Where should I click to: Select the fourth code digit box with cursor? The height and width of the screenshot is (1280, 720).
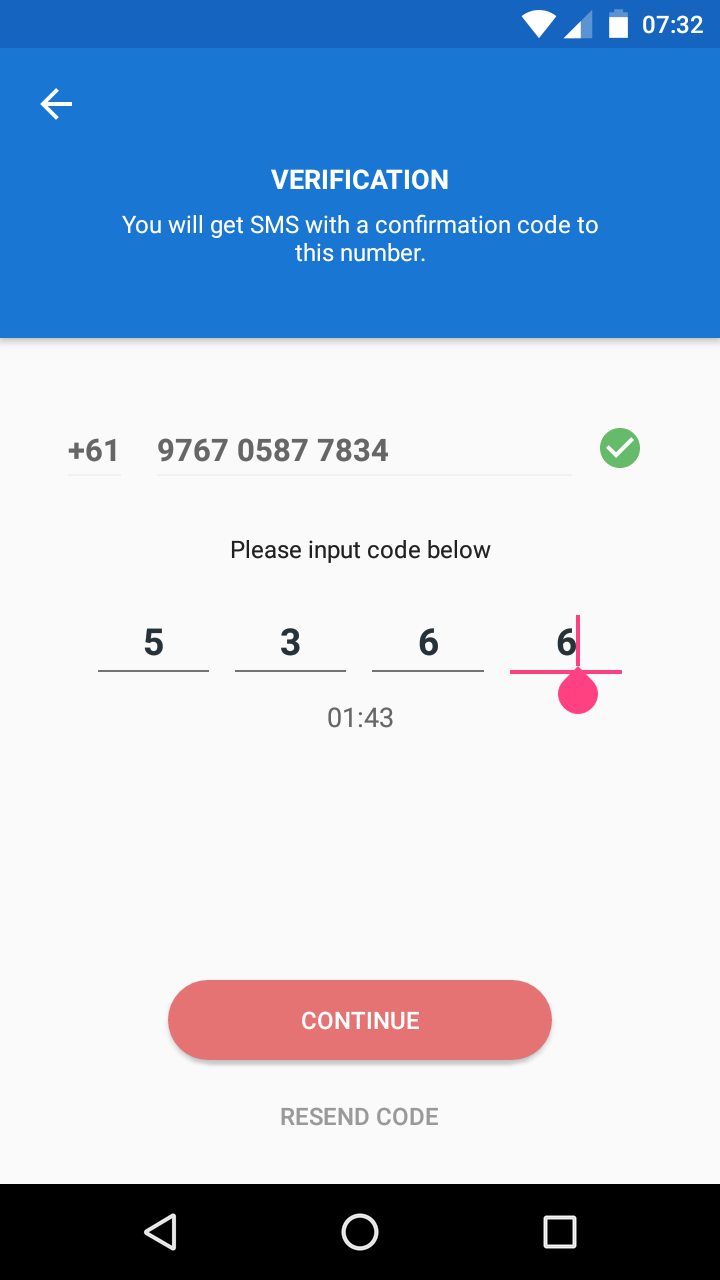point(566,643)
